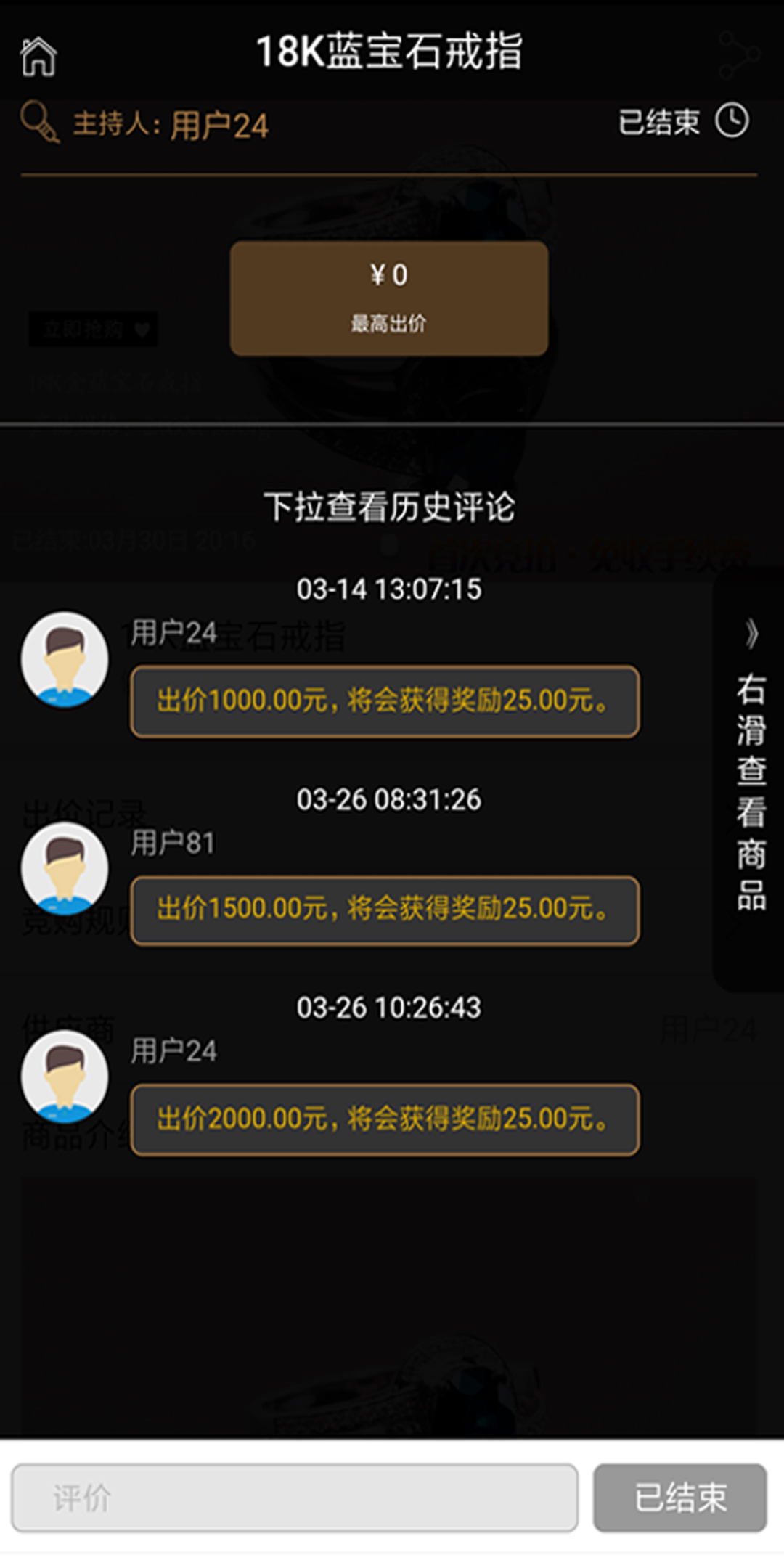Tap the clock icon beside 已结束
The height and width of the screenshot is (1568, 784).
(732, 121)
